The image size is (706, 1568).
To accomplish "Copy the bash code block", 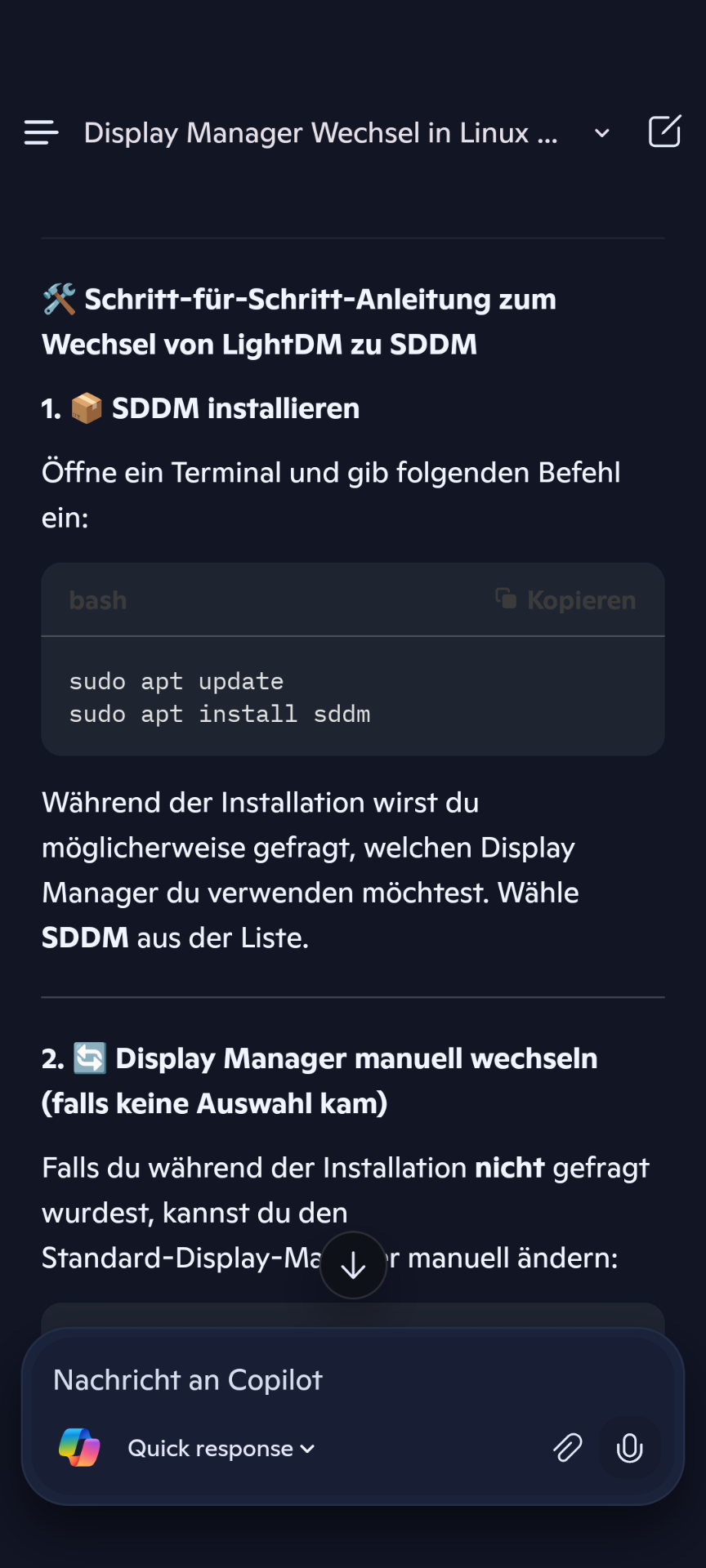I will [x=565, y=600].
